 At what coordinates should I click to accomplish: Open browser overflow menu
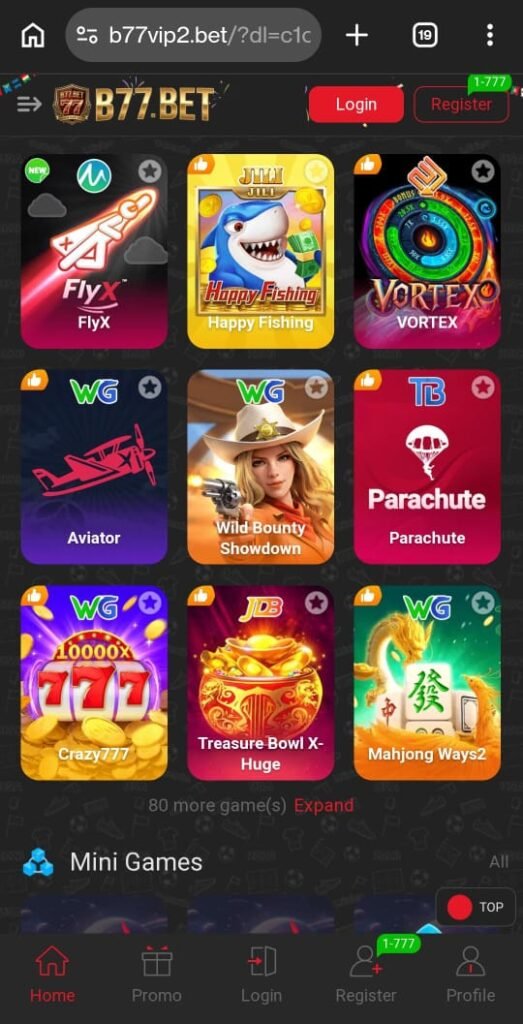(490, 35)
